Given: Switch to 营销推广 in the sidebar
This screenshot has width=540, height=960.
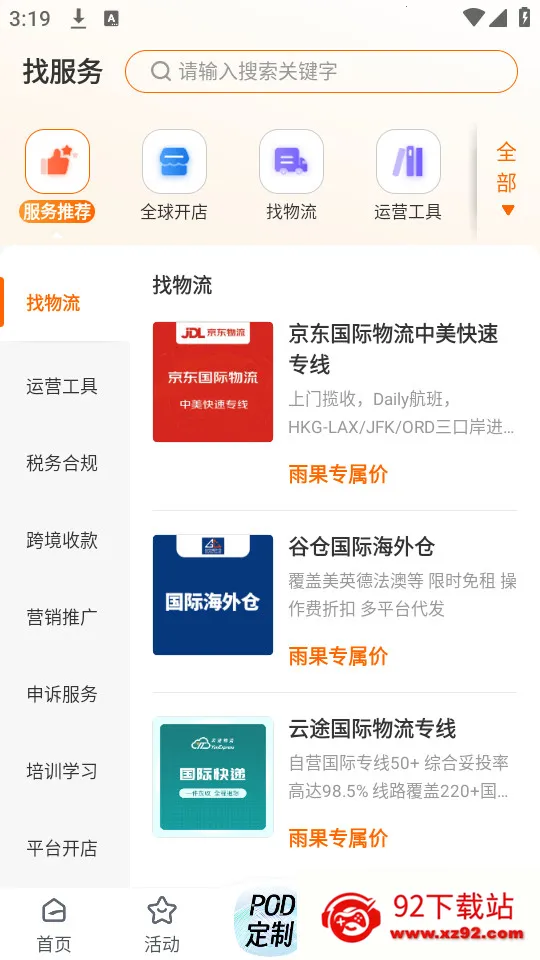Looking at the screenshot, I should [x=62, y=617].
